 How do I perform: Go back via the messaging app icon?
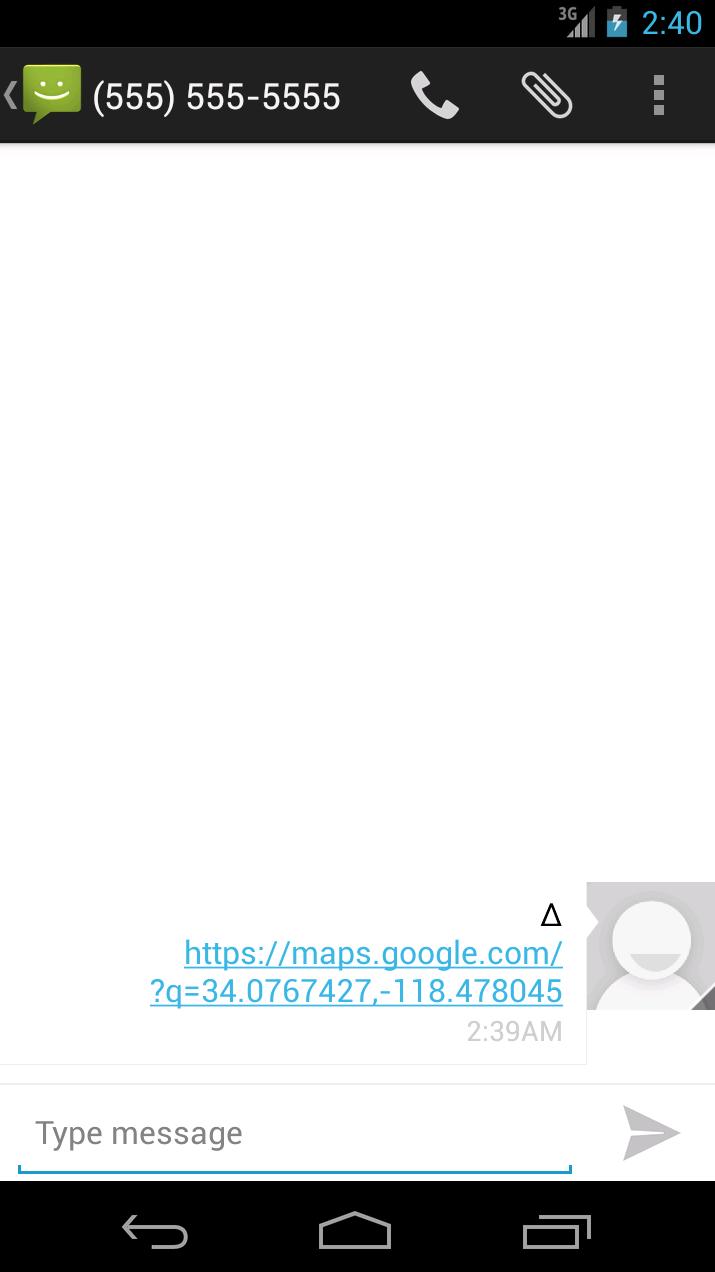pos(45,95)
